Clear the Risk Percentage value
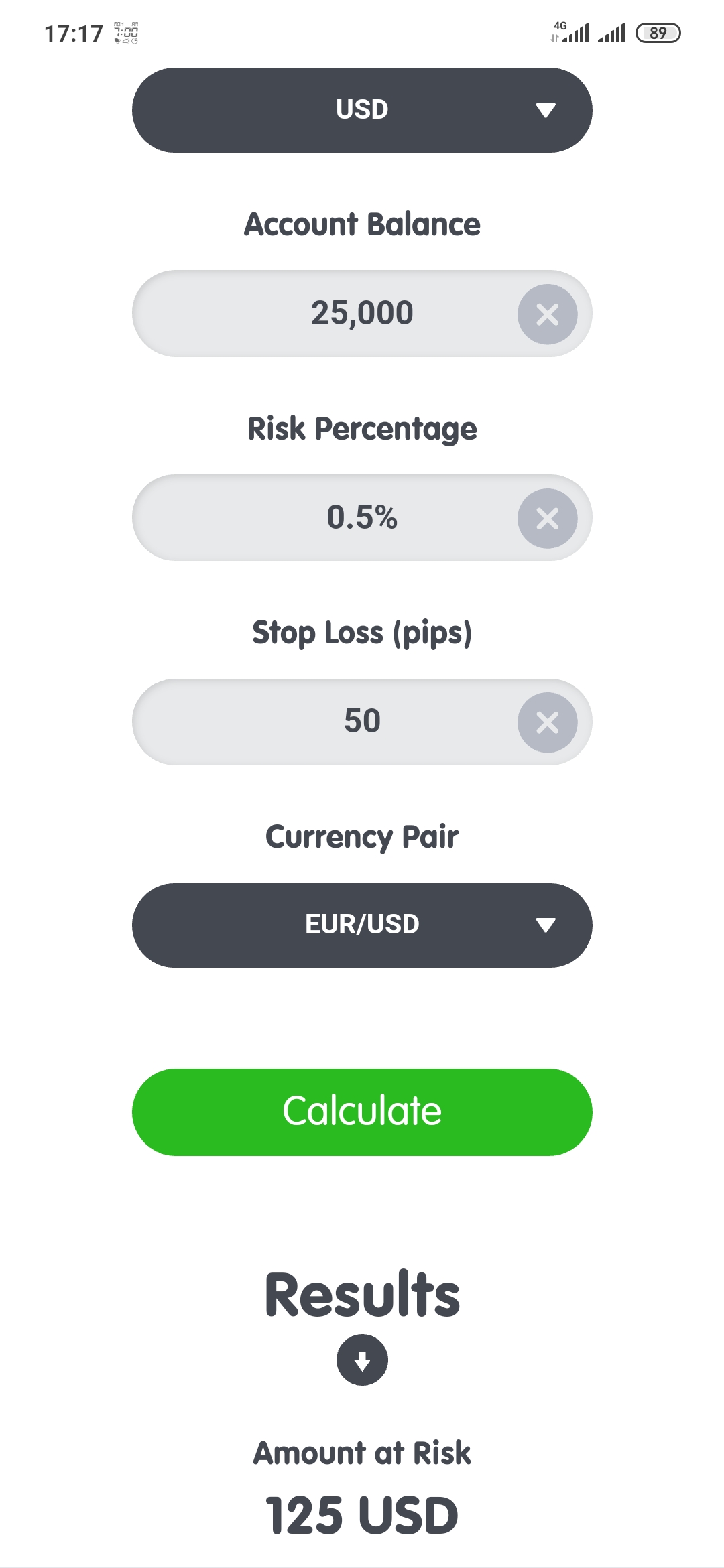Screen dimensions: 724x1568 pyautogui.click(x=548, y=519)
